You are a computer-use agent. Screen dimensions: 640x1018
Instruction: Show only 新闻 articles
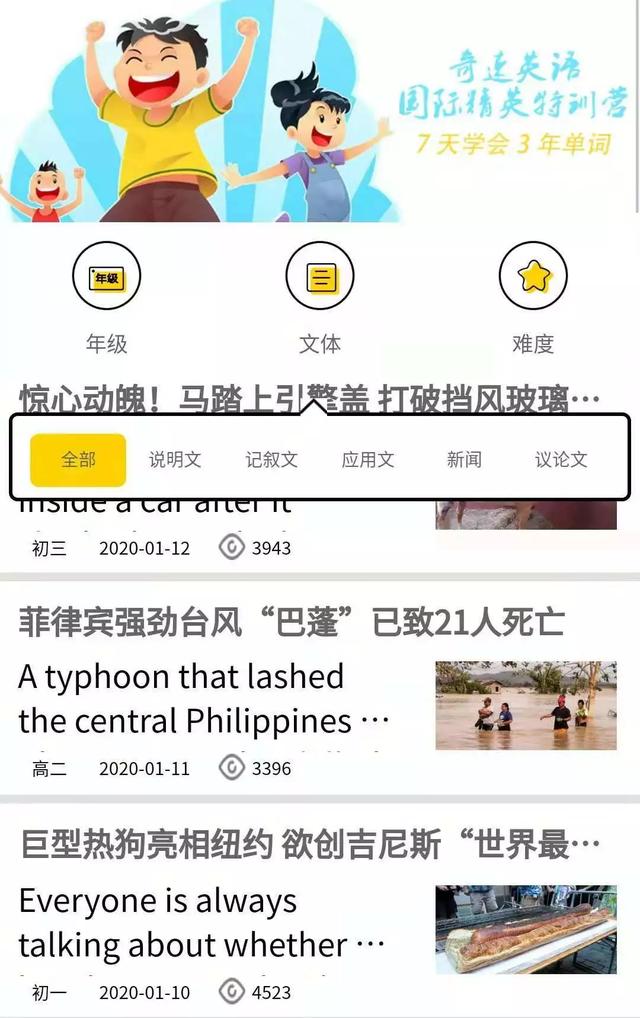[x=464, y=460]
